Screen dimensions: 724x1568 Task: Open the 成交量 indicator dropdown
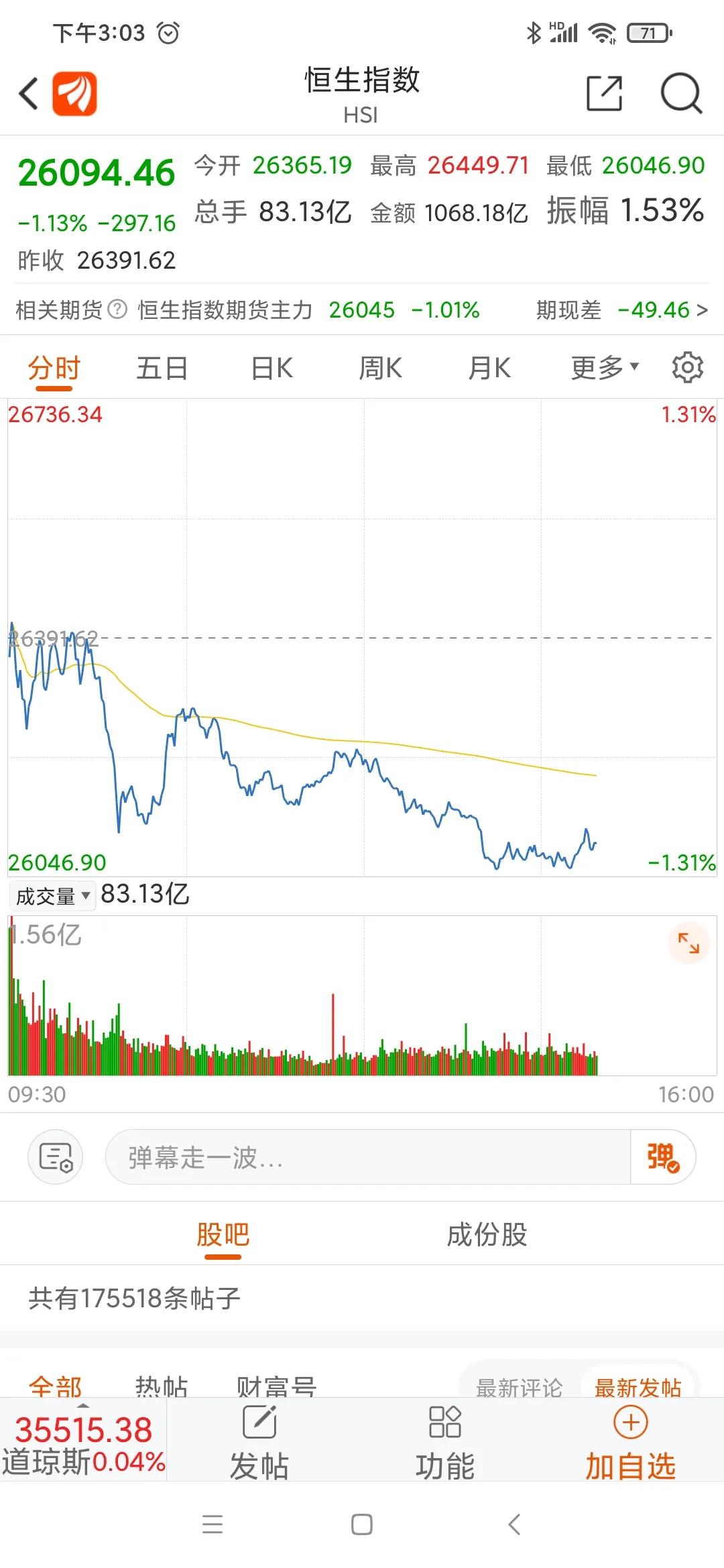[x=52, y=895]
